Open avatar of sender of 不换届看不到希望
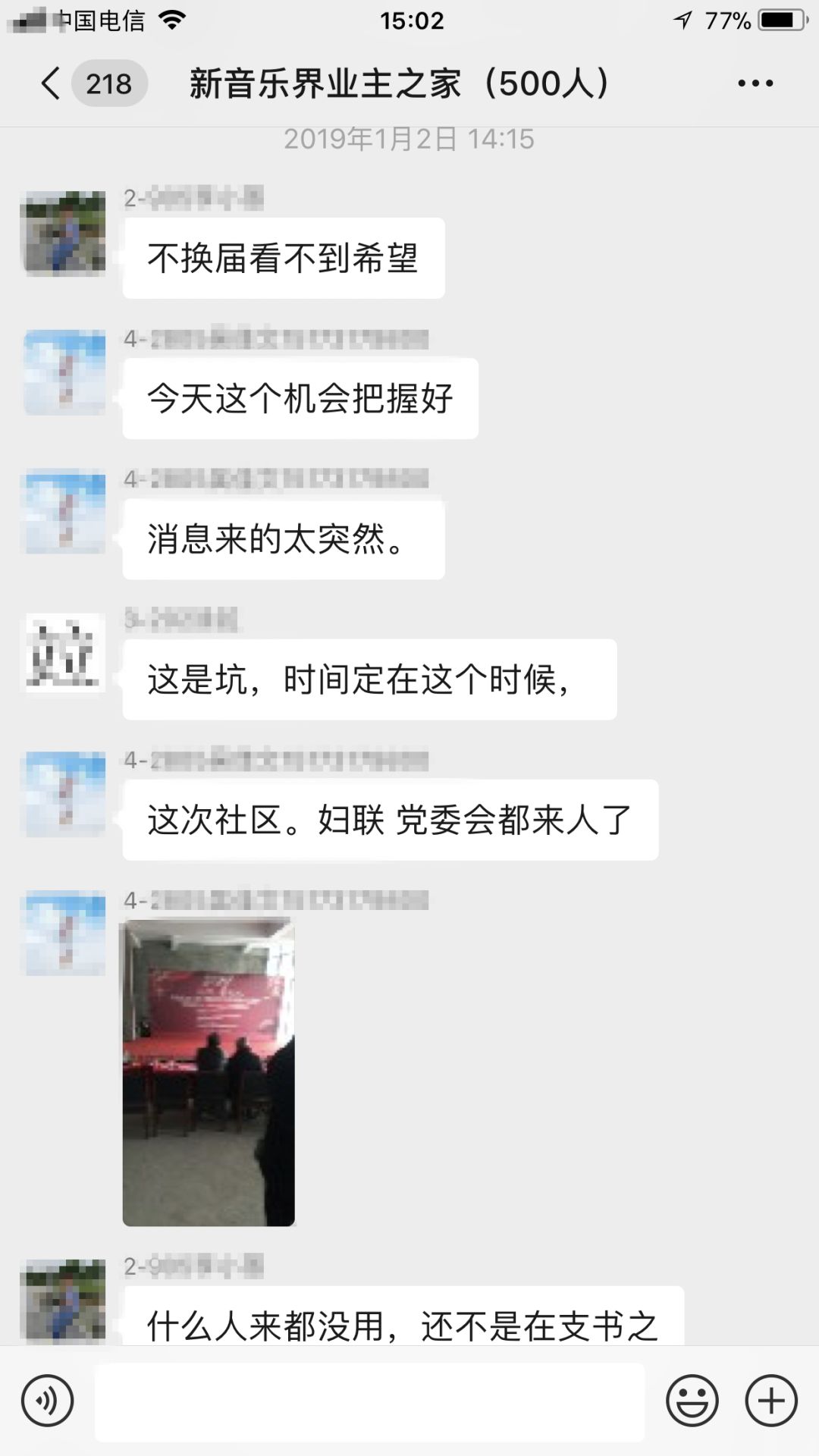The width and height of the screenshot is (819, 1456). [64, 232]
